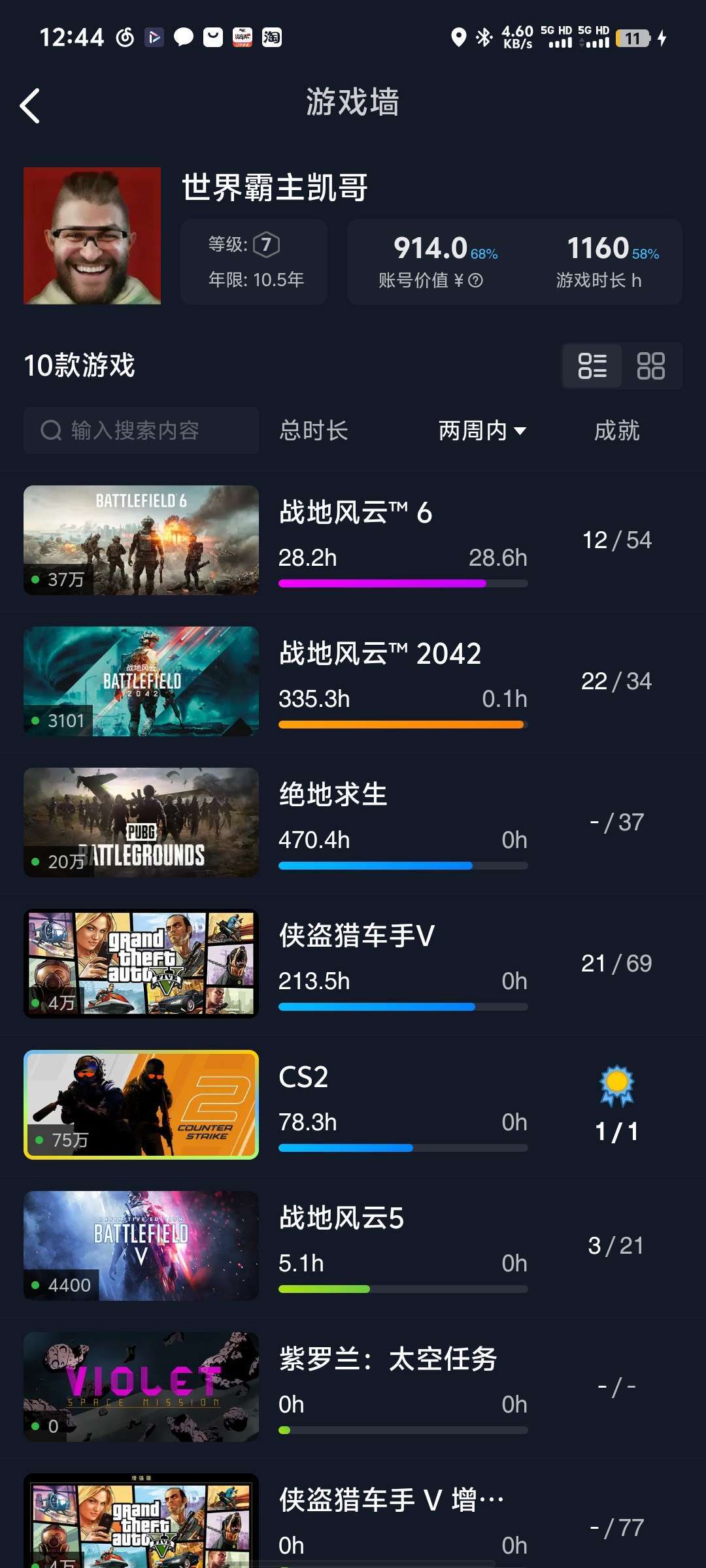Switch to grid view layout

pyautogui.click(x=650, y=366)
